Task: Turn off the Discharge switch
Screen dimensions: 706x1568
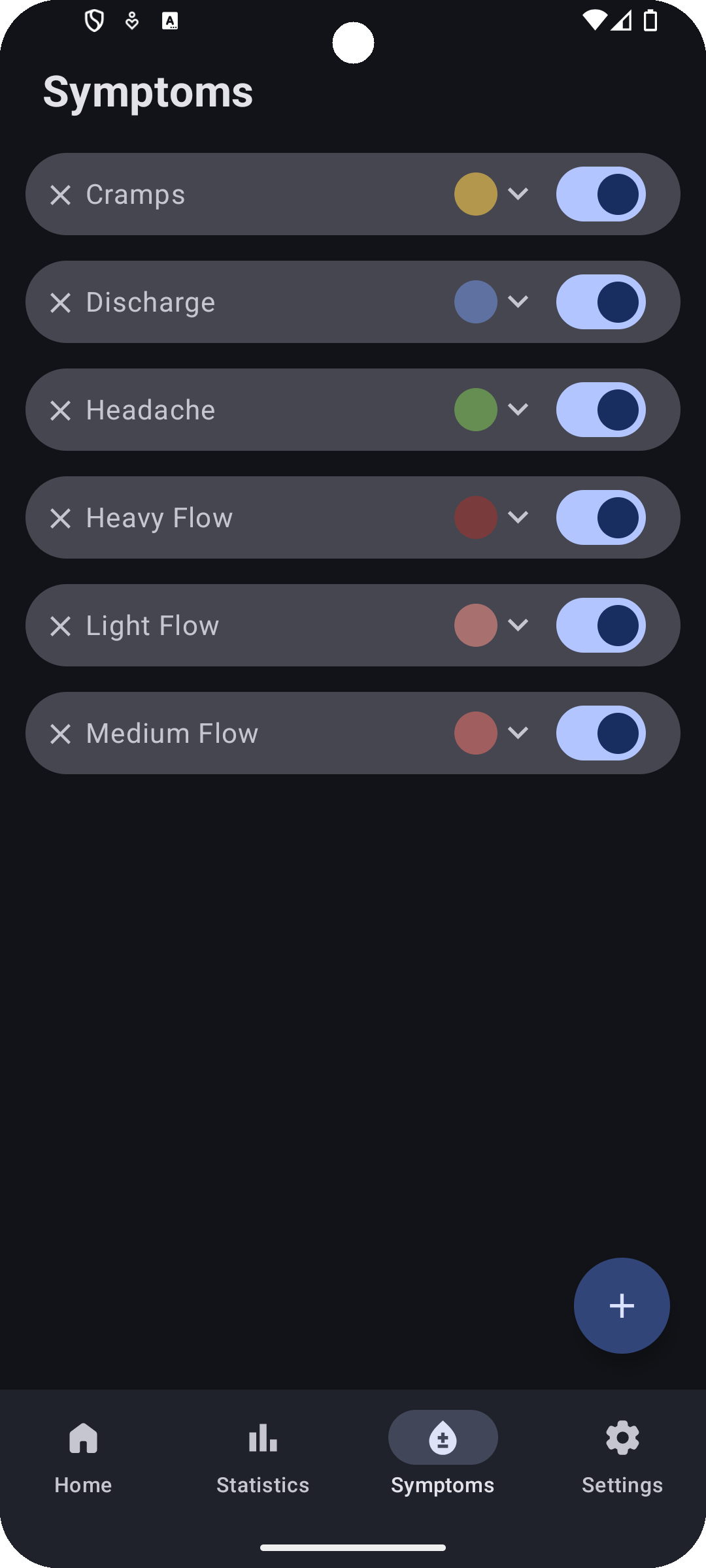Action: point(600,302)
